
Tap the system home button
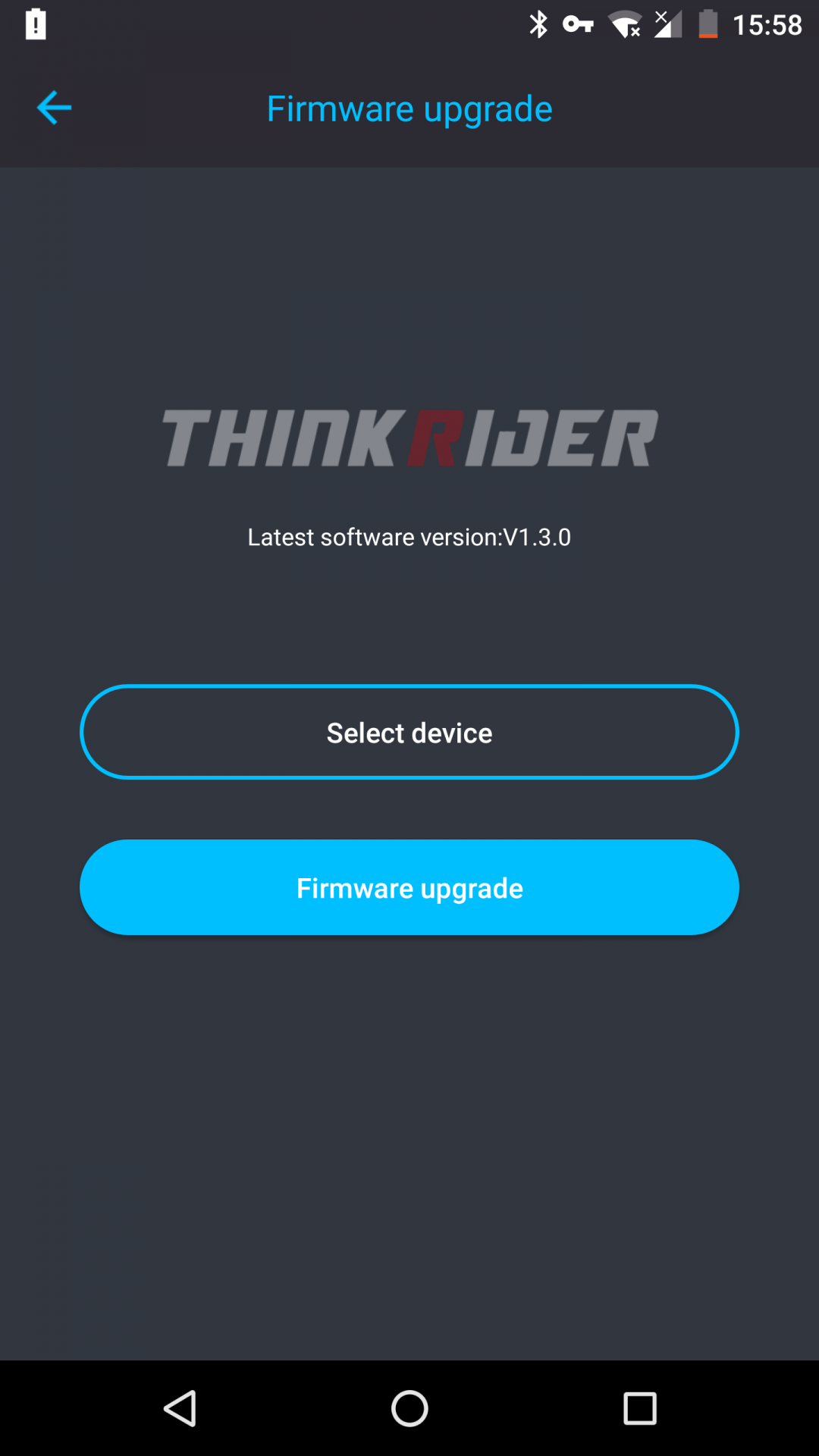point(409,1409)
